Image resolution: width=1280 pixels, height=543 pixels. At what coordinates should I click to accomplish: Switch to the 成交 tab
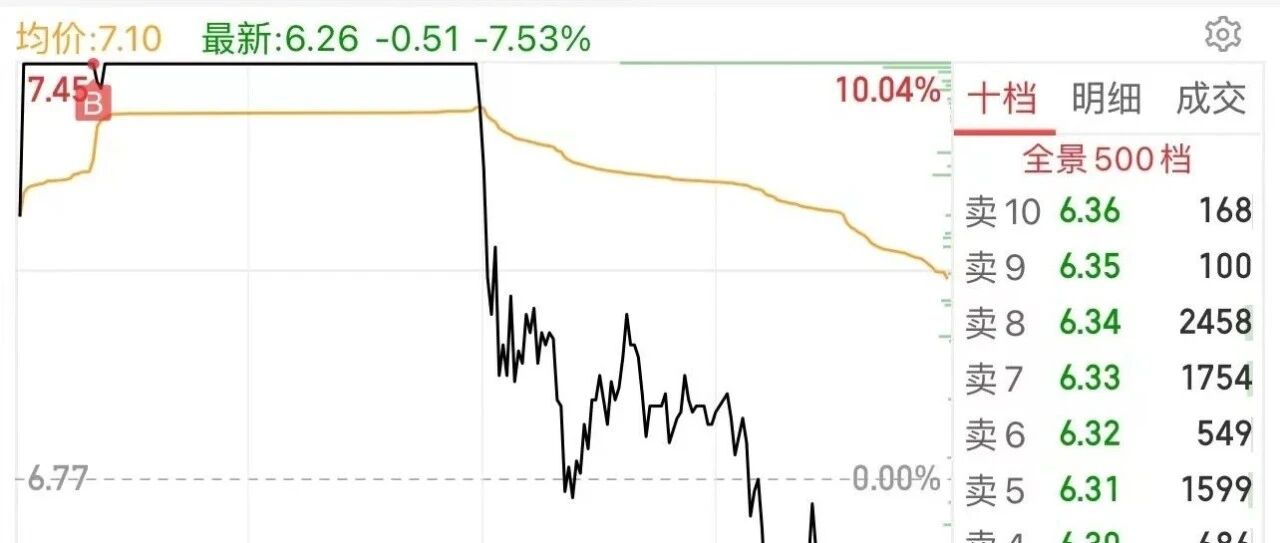(1211, 99)
